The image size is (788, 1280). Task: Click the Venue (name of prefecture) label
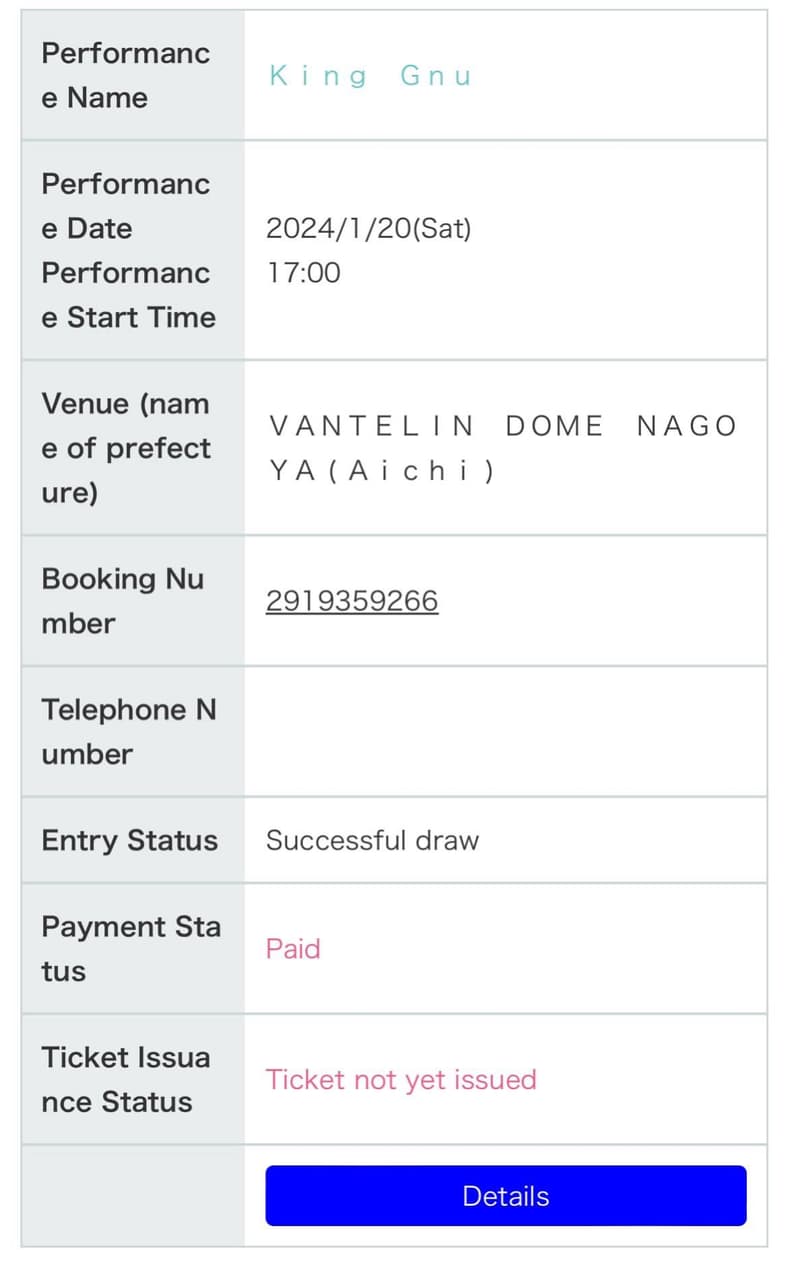[x=125, y=448]
